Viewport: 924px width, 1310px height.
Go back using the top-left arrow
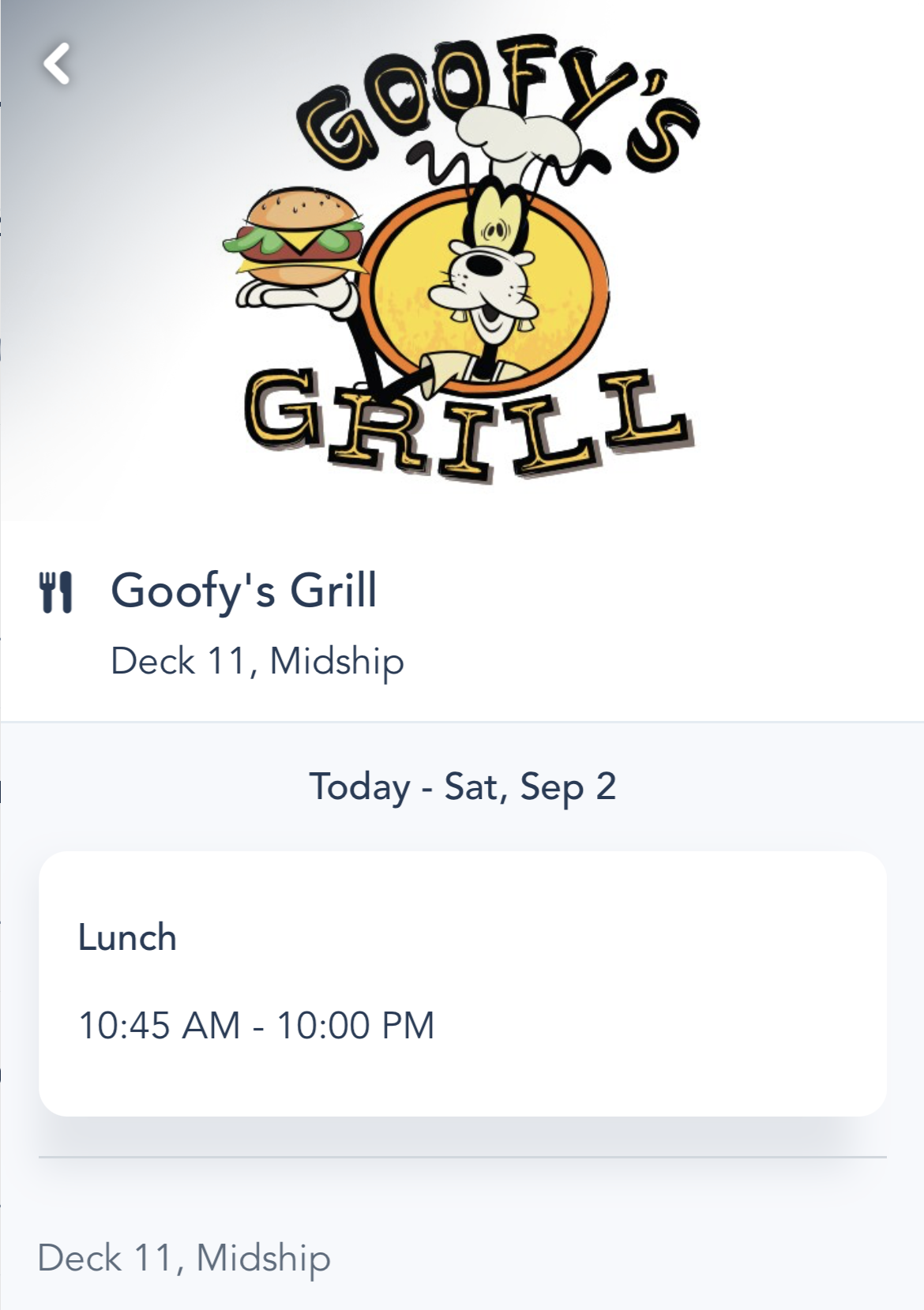56,63
